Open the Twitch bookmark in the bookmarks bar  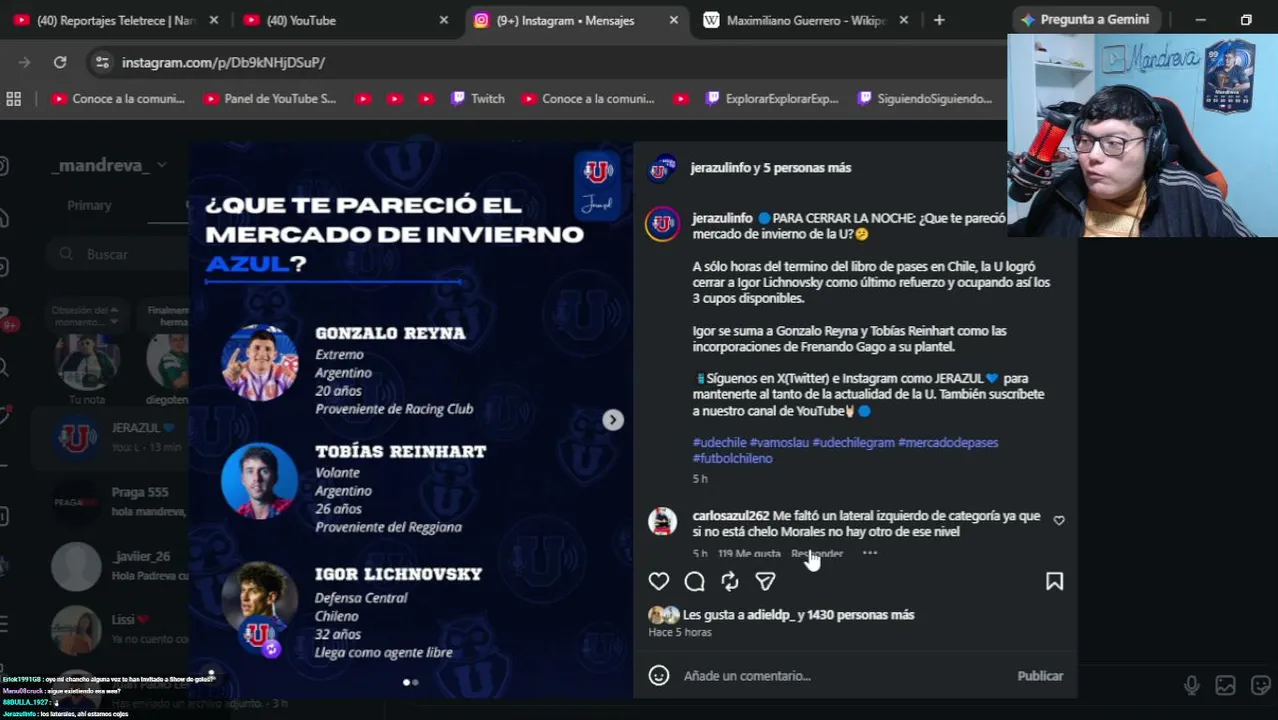click(x=477, y=98)
